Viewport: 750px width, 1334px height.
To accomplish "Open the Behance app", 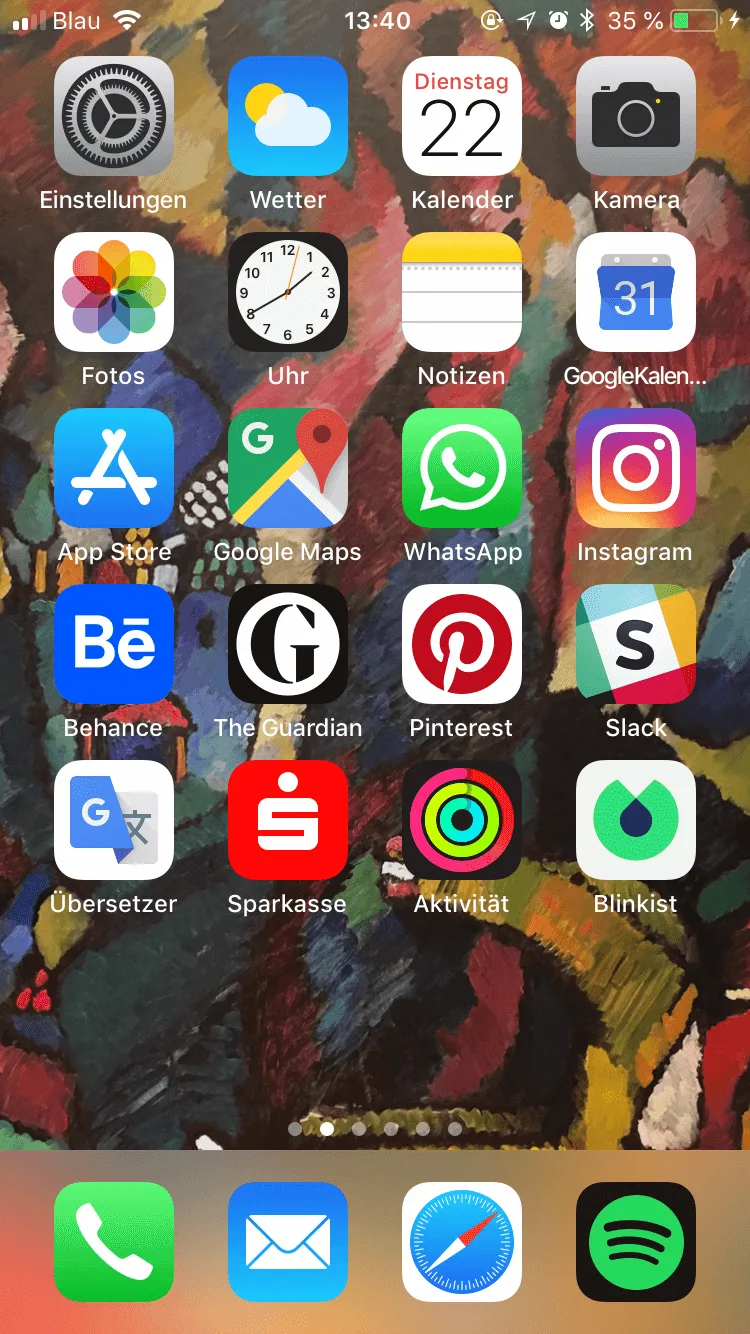I will tap(114, 644).
